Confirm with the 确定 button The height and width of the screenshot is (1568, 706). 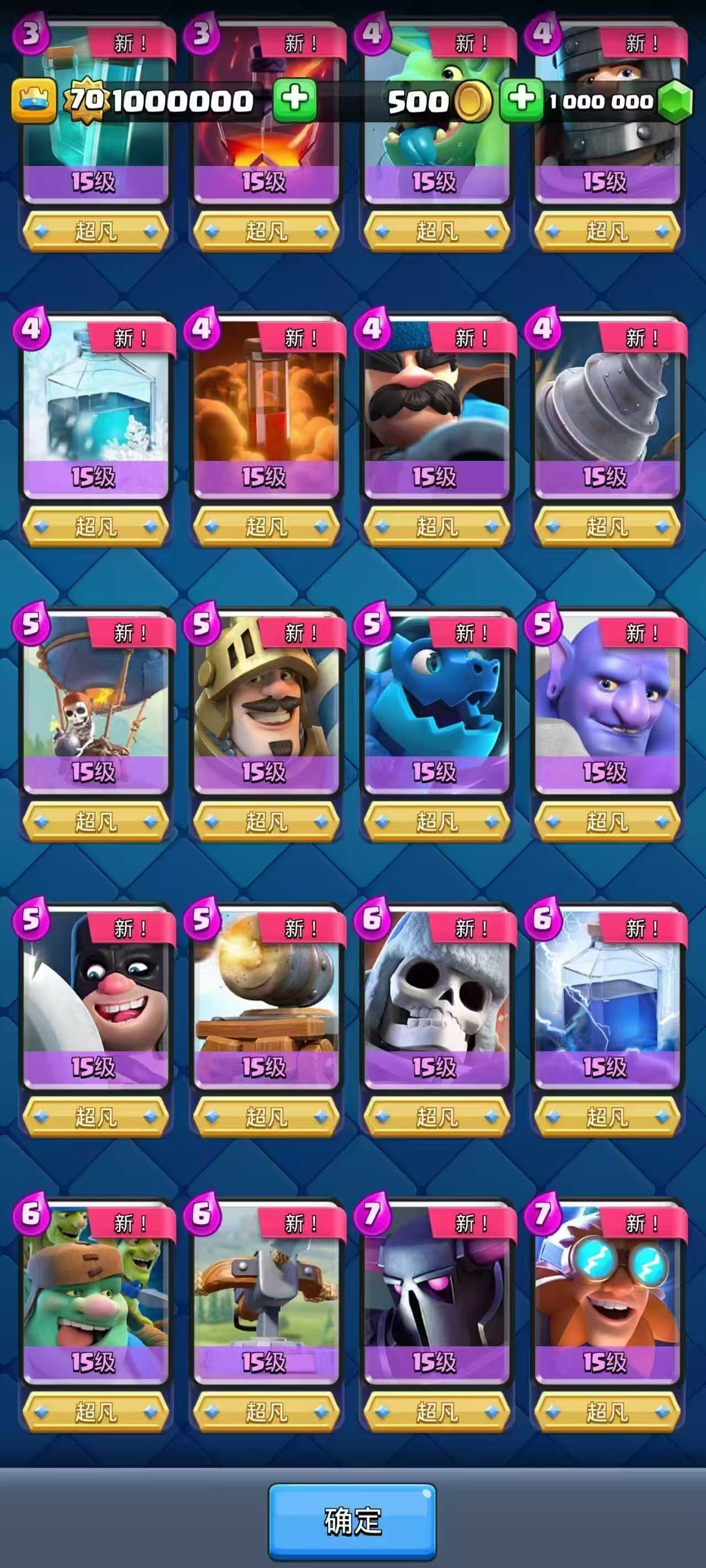tap(352, 1521)
